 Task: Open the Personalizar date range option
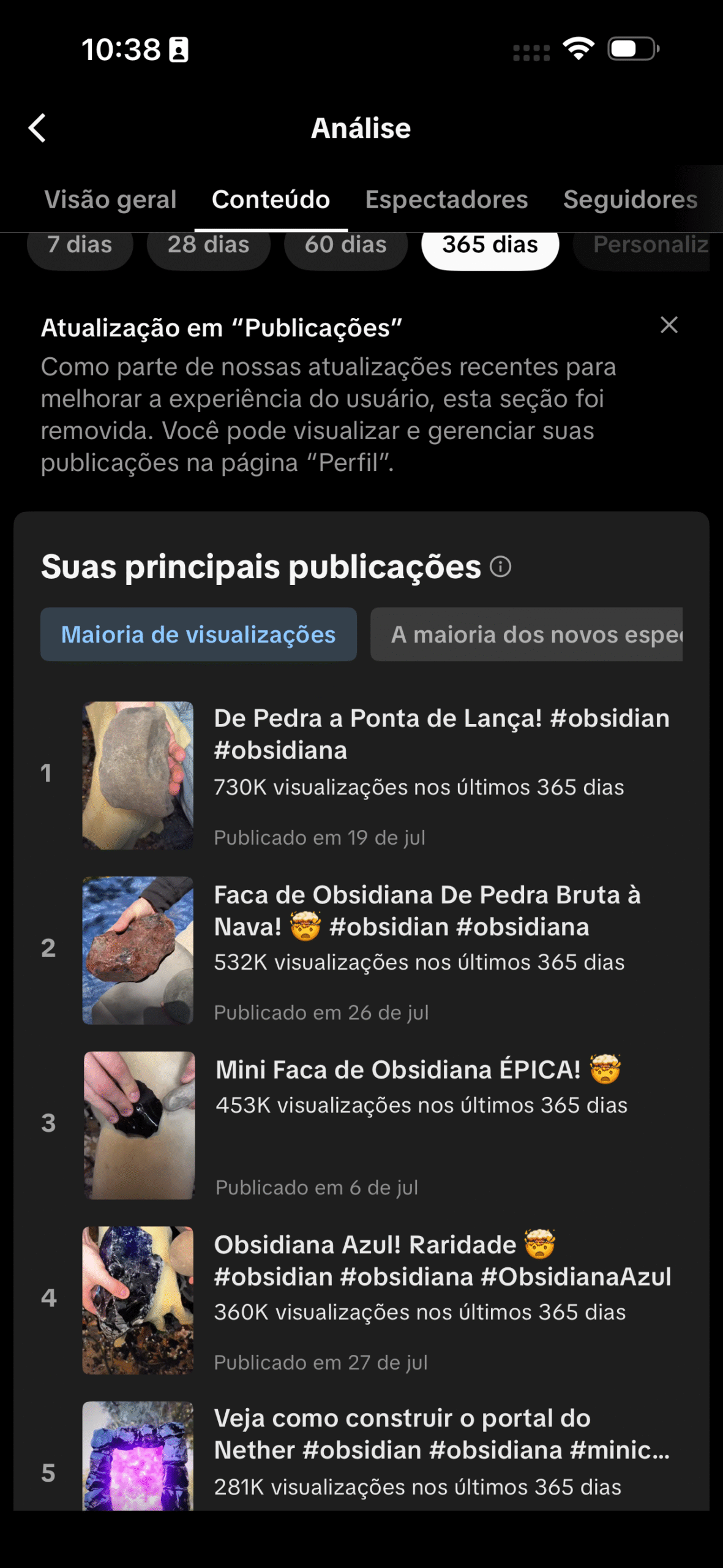click(x=649, y=246)
